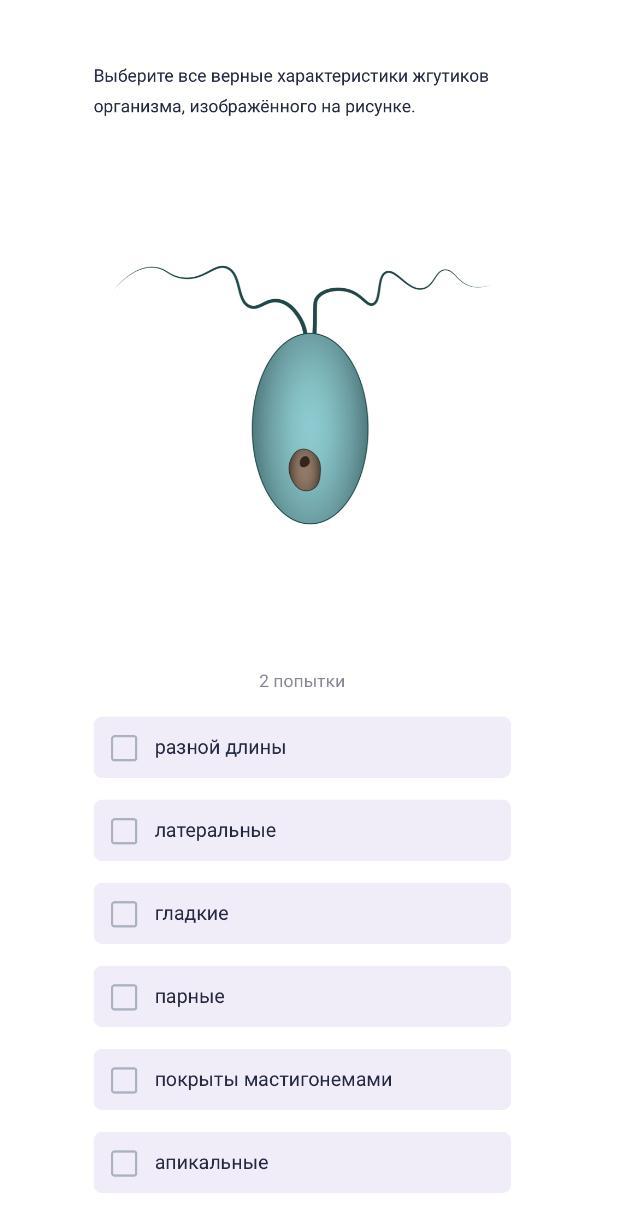Mark 'гладкие' as an answer
Image resolution: width=618 pixels, height=1209 pixels.
click(124, 914)
